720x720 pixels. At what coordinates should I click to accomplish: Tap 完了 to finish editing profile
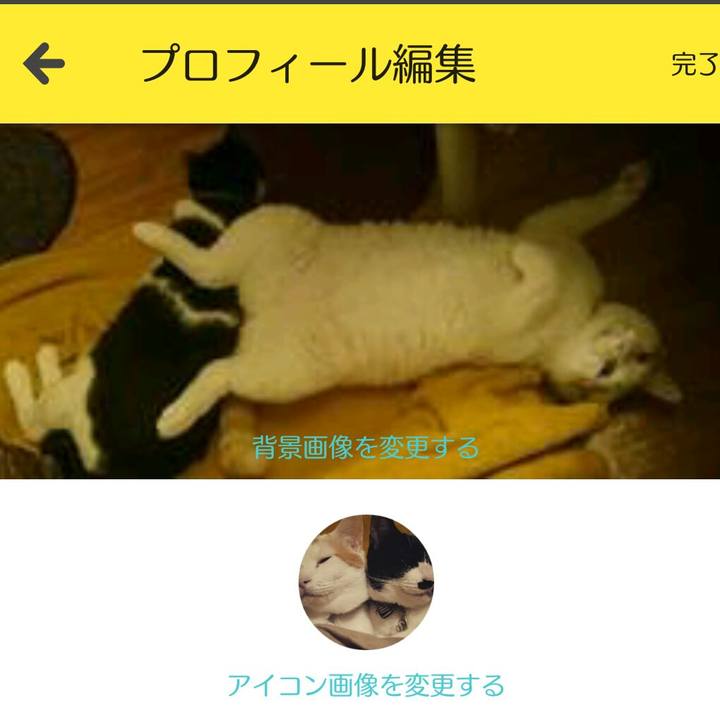pyautogui.click(x=696, y=65)
